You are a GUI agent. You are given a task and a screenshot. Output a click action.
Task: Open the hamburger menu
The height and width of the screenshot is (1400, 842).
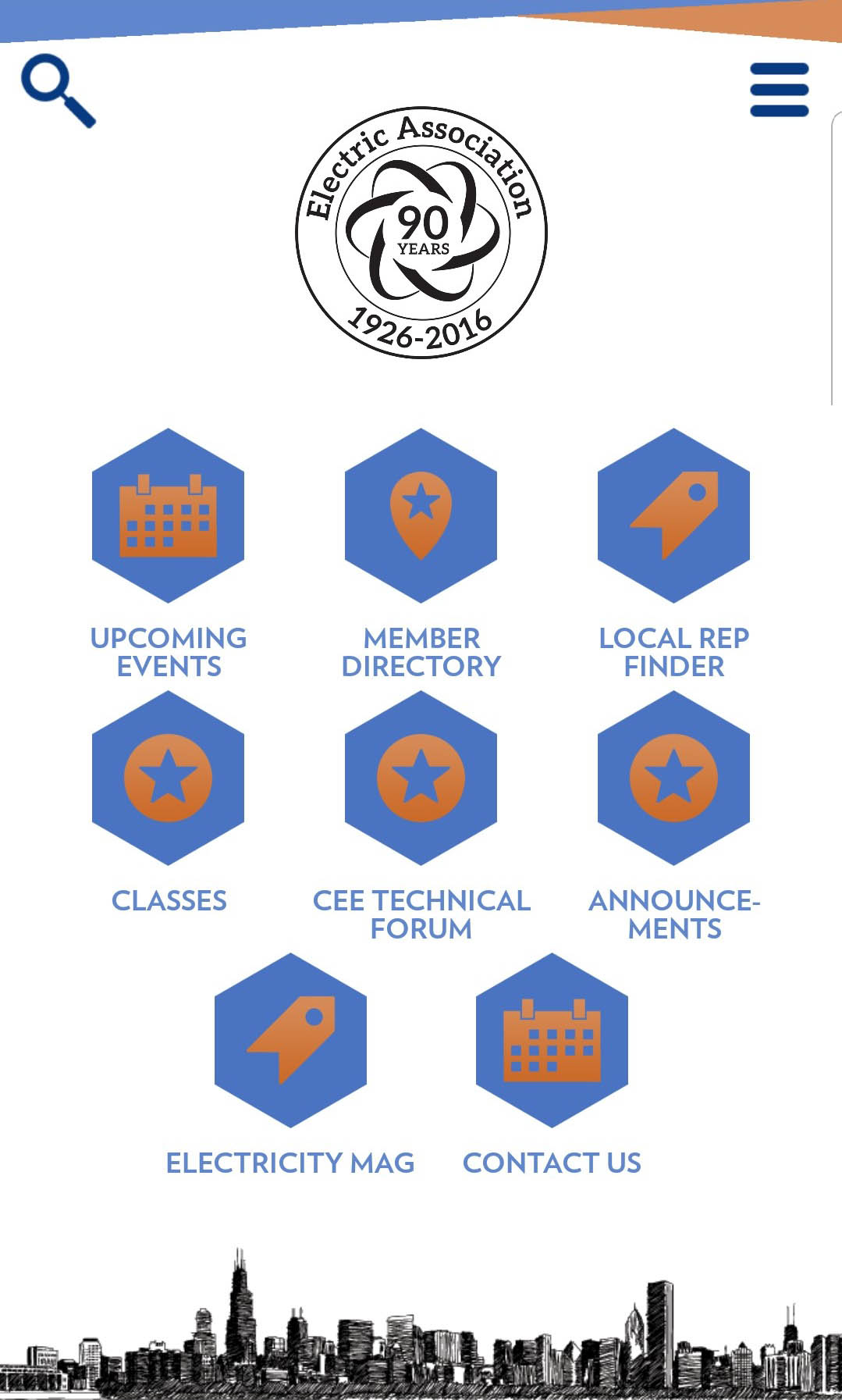tap(779, 90)
